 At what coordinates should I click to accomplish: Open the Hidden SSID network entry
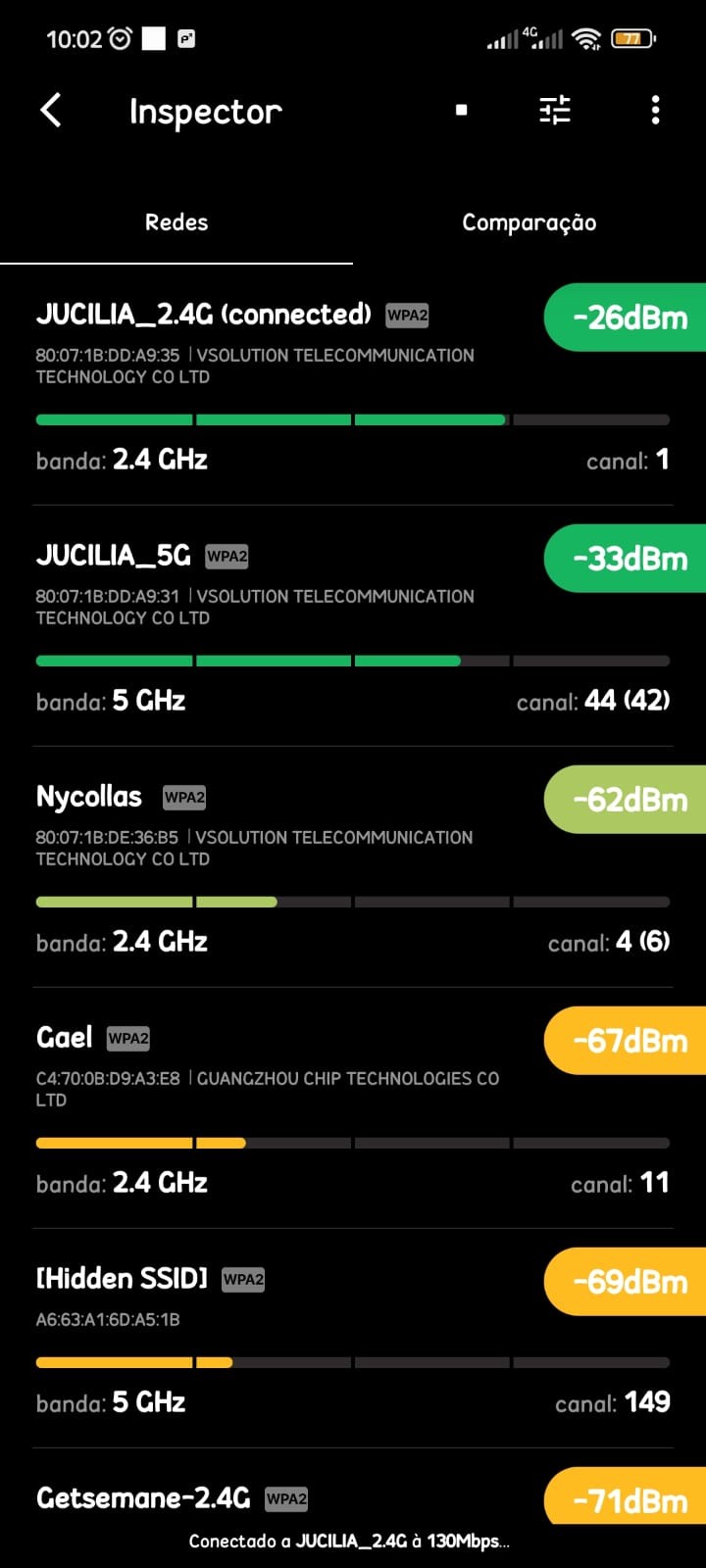coord(294,1340)
